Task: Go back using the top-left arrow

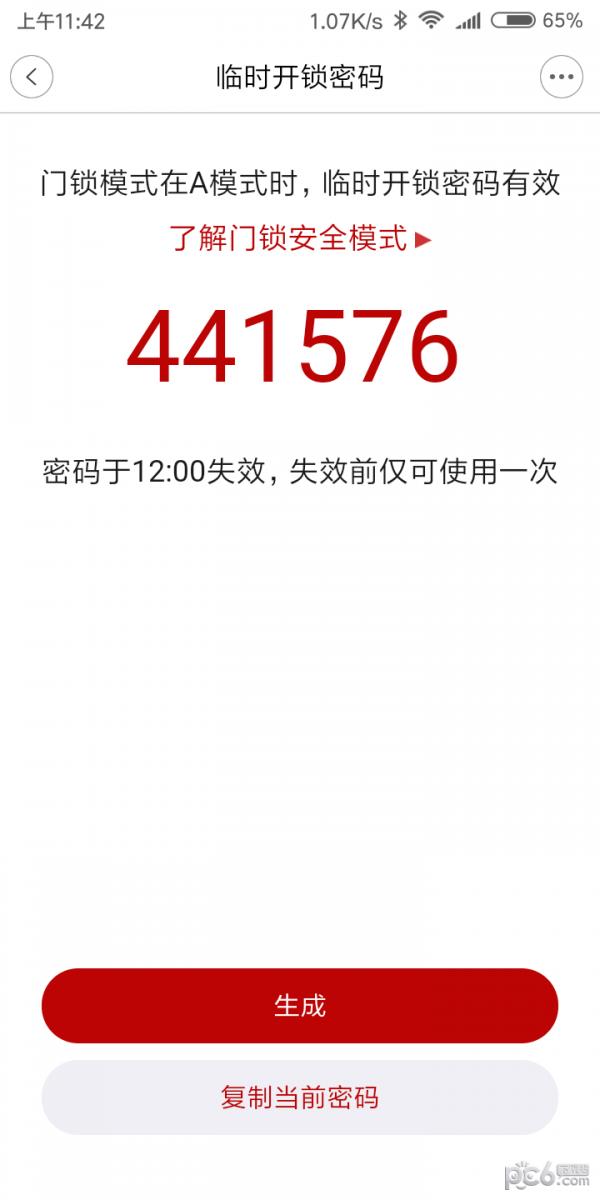Action: click(x=32, y=77)
